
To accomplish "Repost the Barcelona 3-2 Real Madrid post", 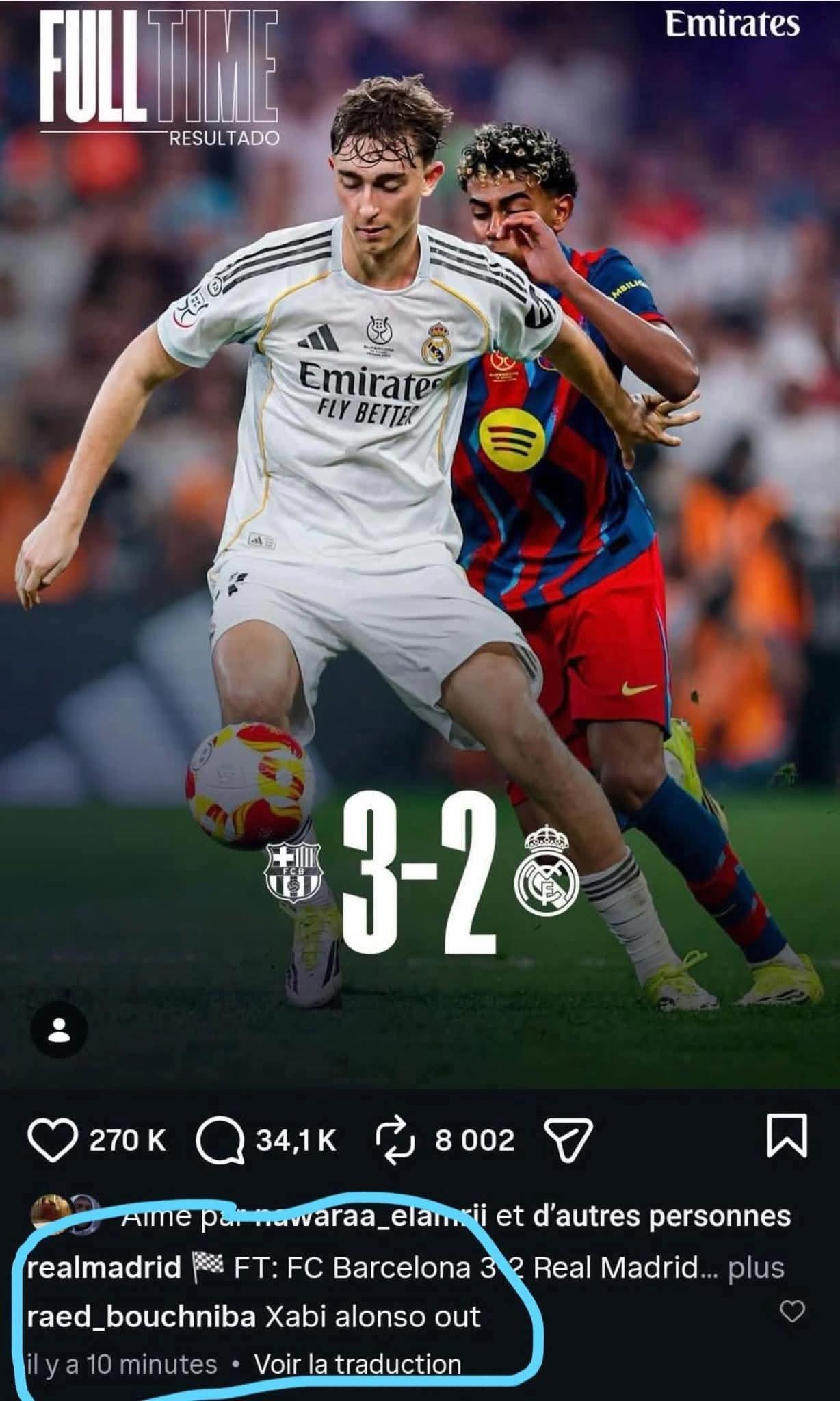I will (396, 1140).
